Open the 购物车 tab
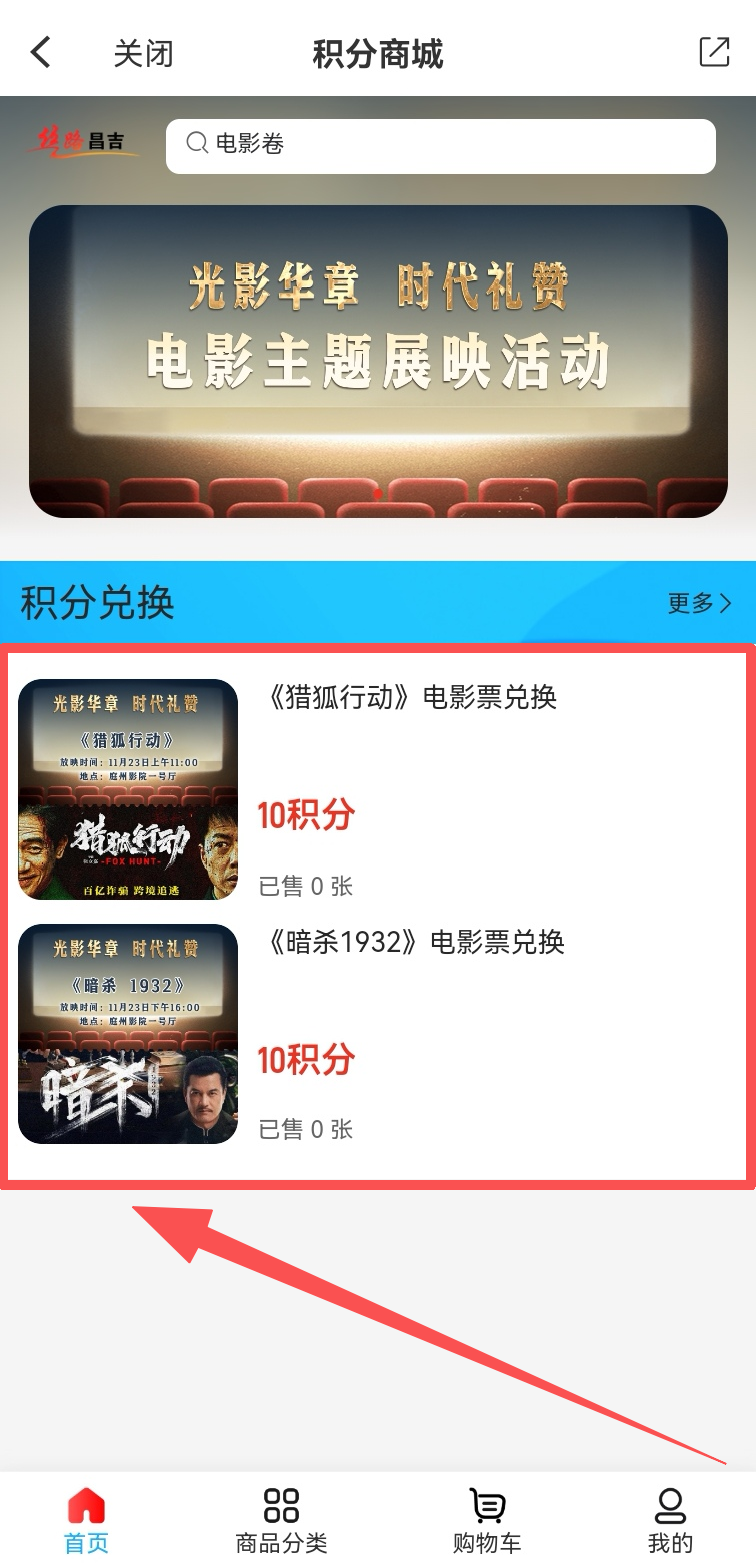This screenshot has height=1564, width=756. coord(487,1519)
